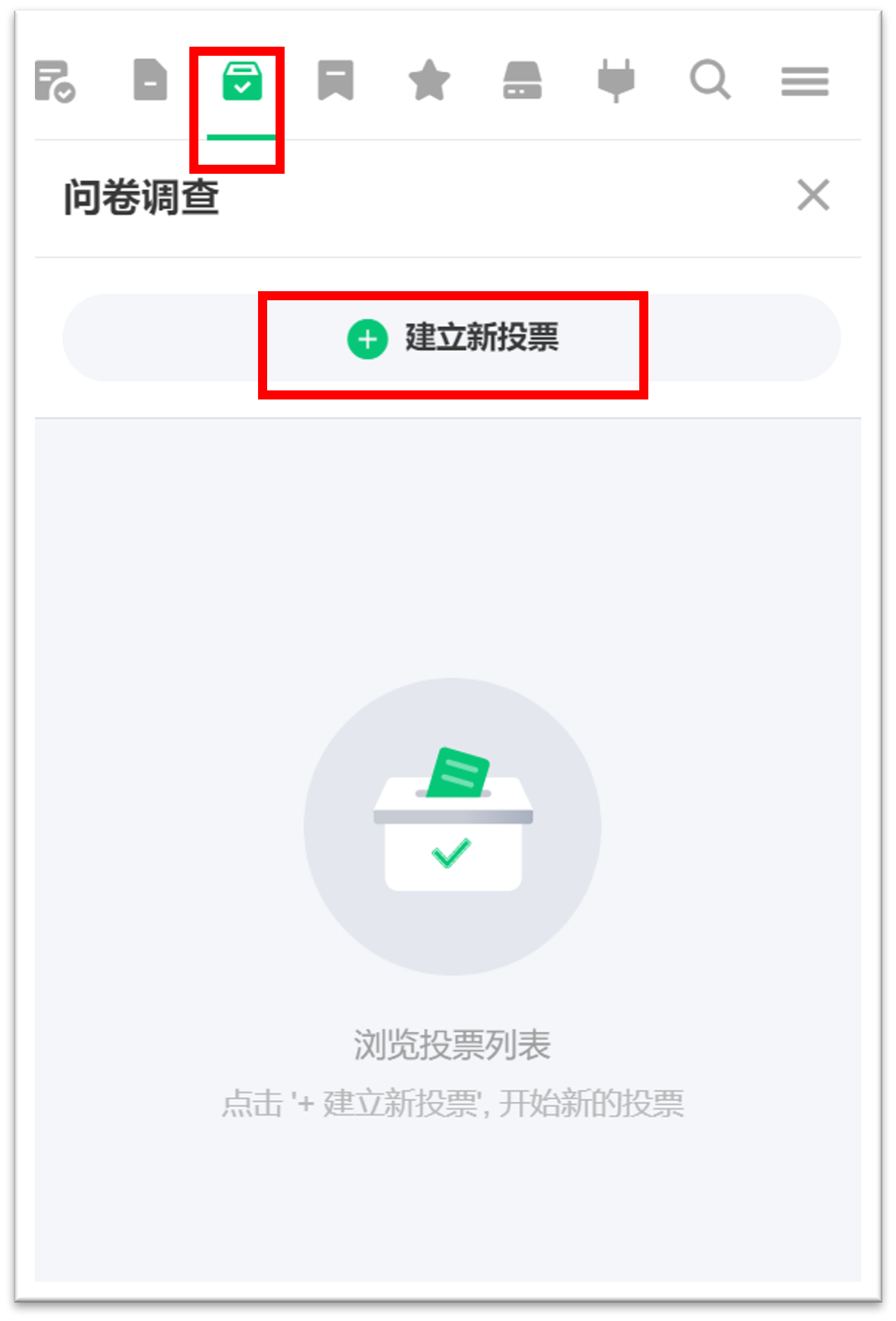Select the ballot box poll tab
This screenshot has width=896, height=1321.
(x=242, y=82)
